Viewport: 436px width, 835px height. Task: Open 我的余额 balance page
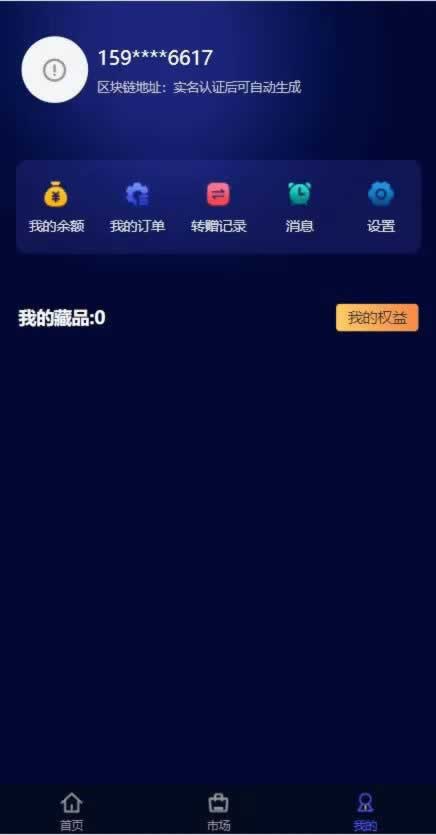(56, 208)
